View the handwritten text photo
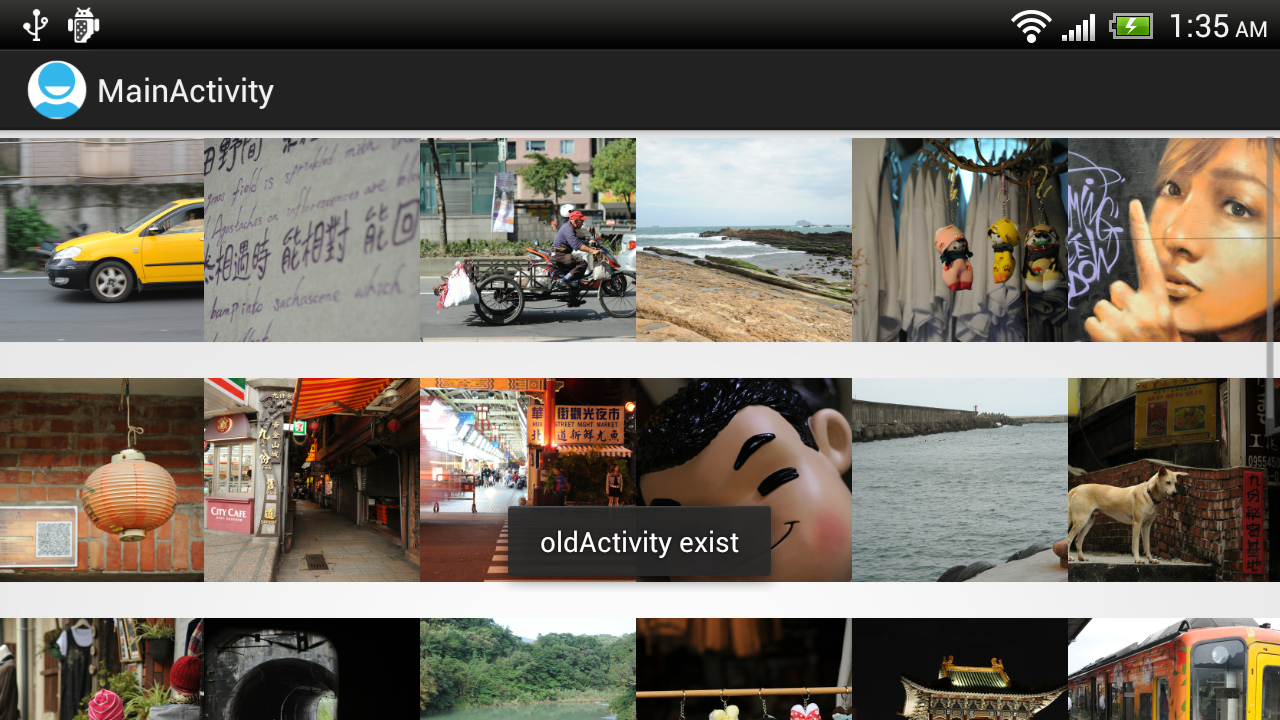The image size is (1280, 720). point(312,240)
